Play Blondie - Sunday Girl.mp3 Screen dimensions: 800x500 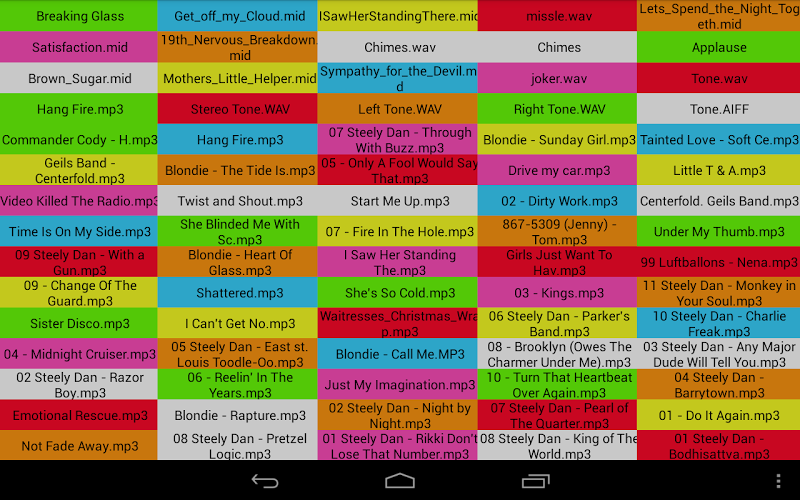pyautogui.click(x=558, y=140)
